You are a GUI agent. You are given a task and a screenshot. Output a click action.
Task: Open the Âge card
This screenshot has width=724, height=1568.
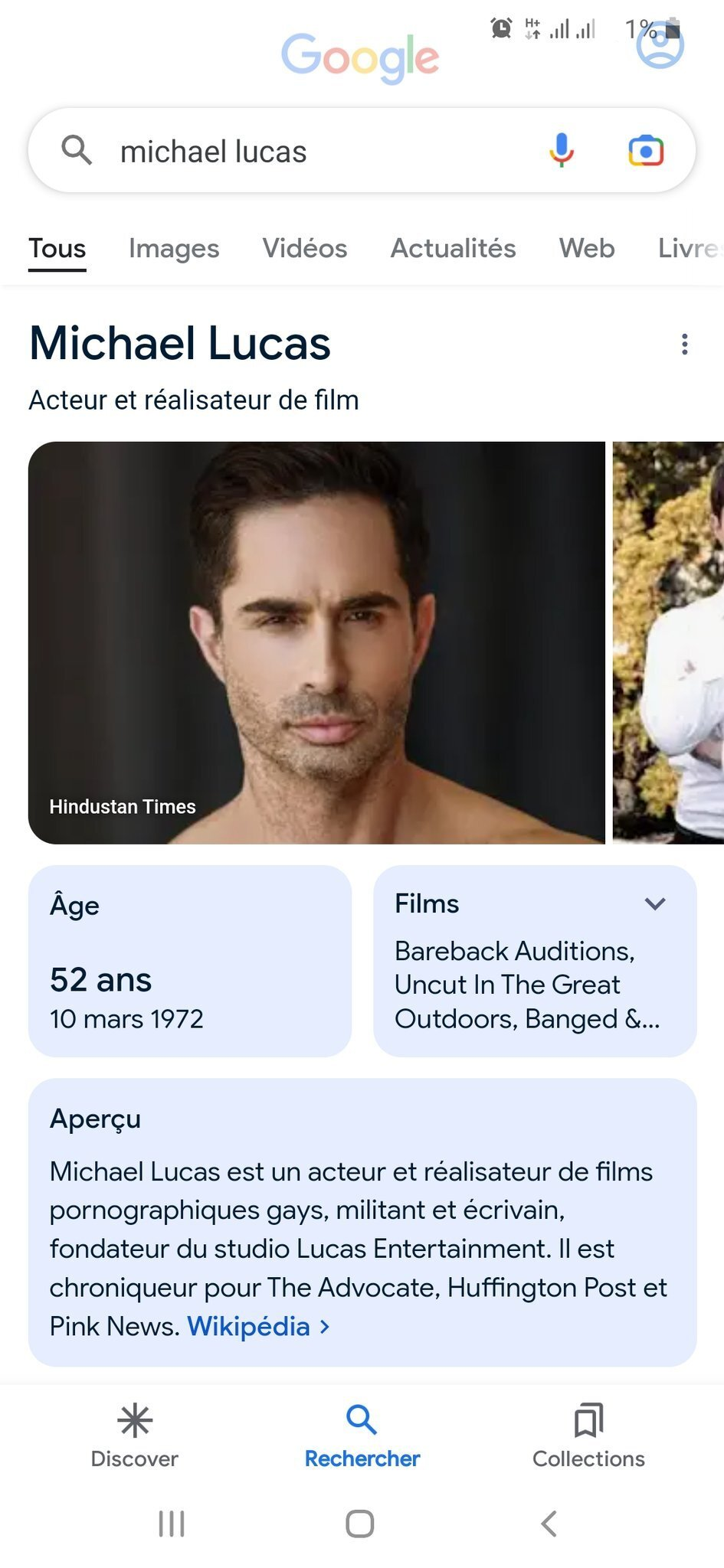[189, 961]
